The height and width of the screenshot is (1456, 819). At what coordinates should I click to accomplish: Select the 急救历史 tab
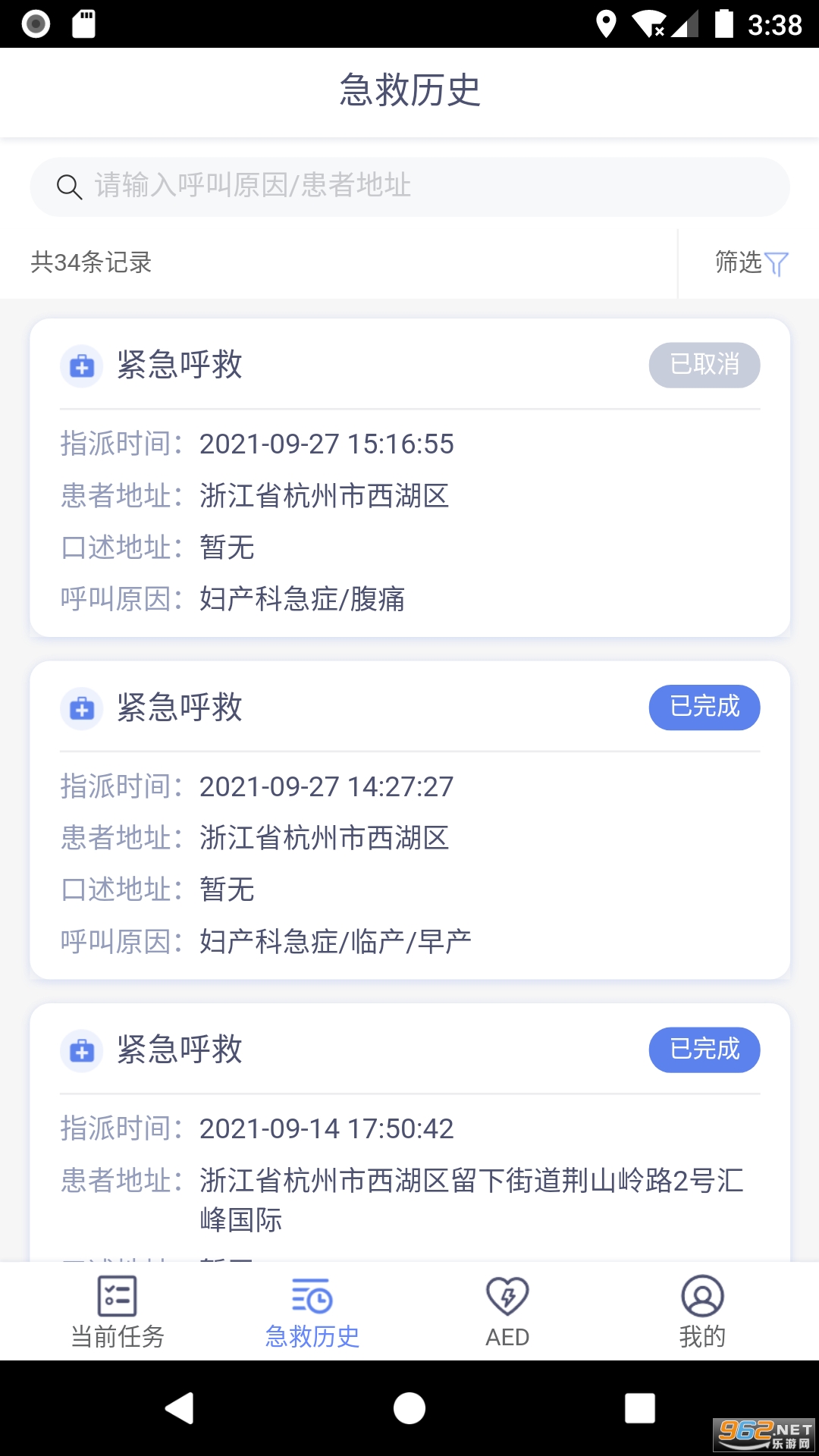click(312, 1312)
